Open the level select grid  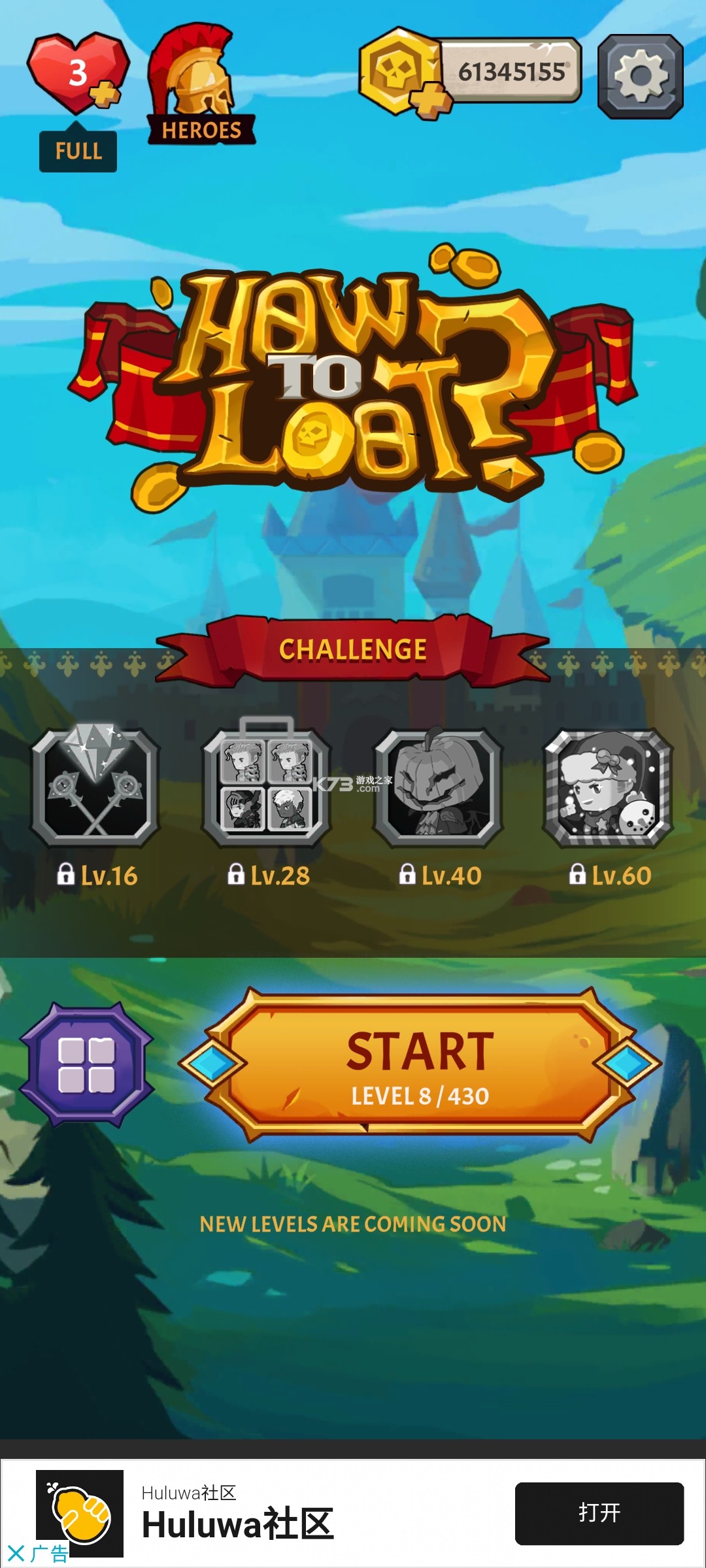click(86, 1065)
